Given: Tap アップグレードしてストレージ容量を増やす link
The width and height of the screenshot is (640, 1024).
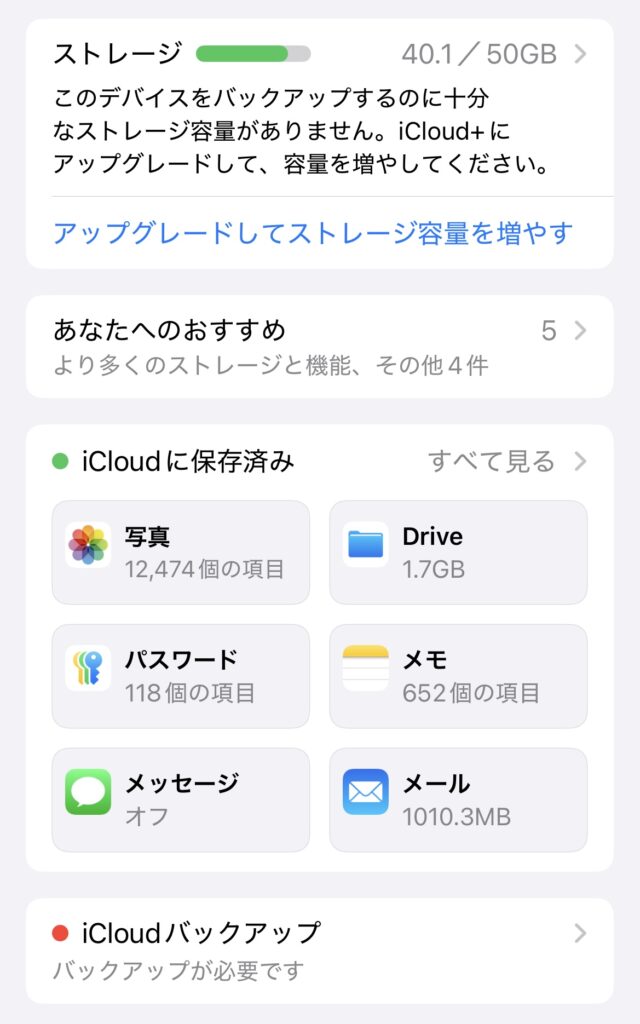Looking at the screenshot, I should 313,233.
